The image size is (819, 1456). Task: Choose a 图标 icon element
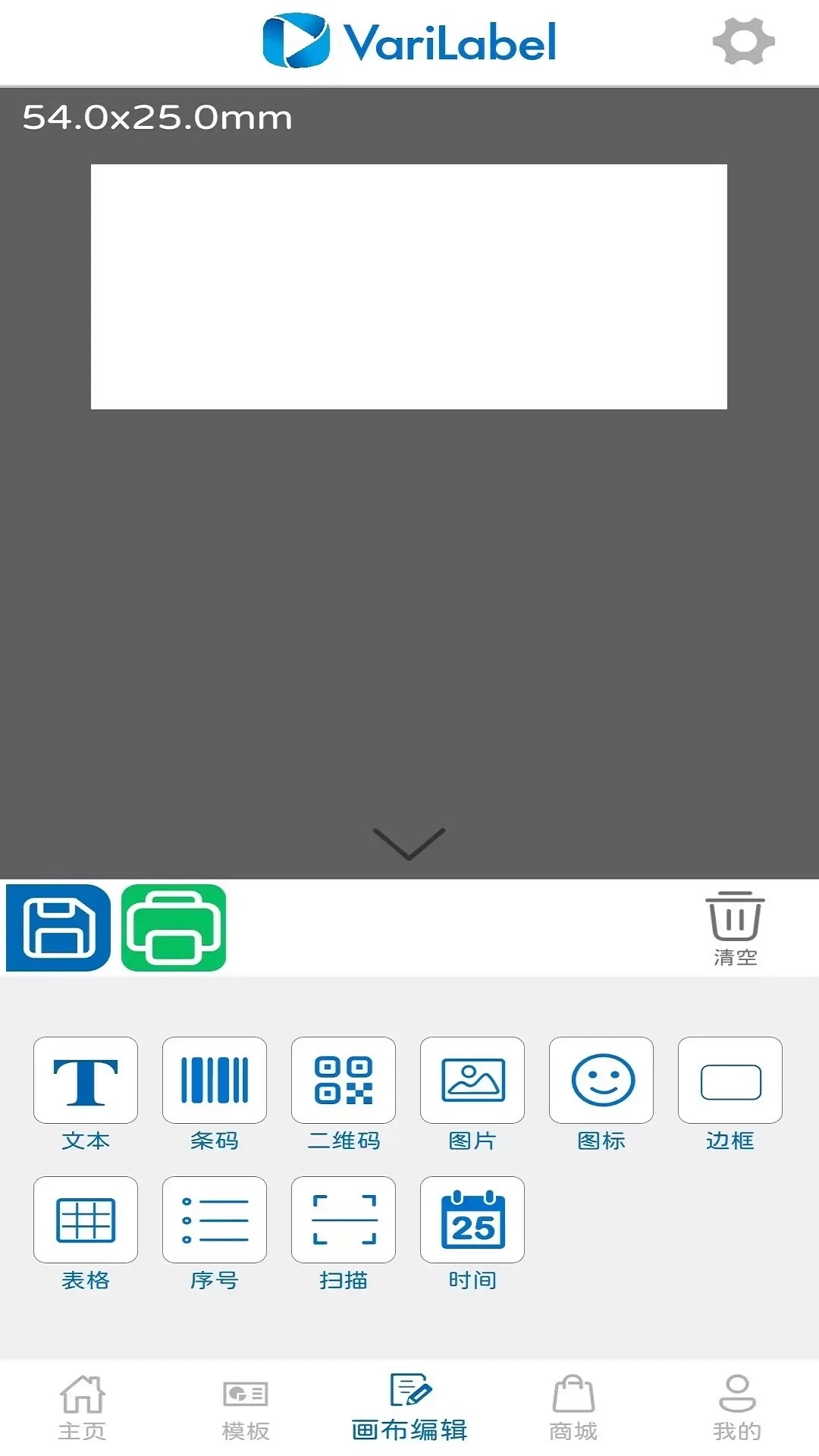point(601,1080)
